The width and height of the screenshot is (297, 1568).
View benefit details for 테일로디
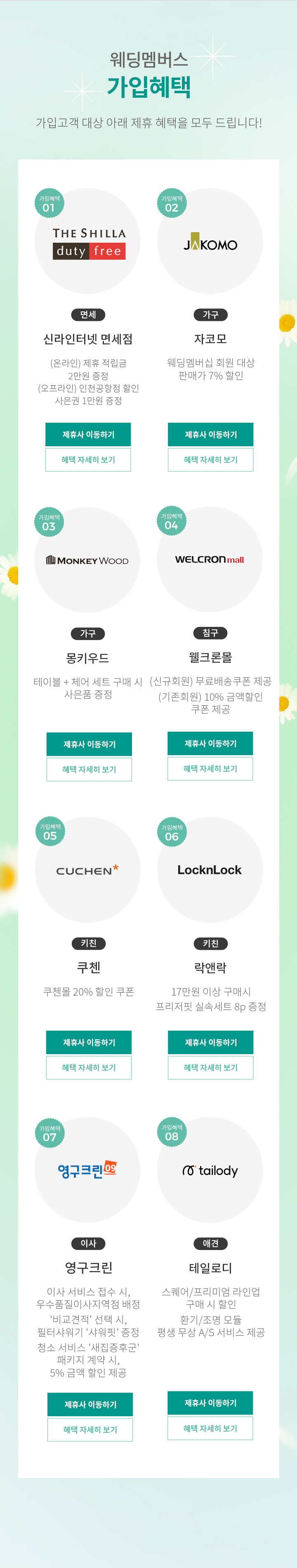210,1428
